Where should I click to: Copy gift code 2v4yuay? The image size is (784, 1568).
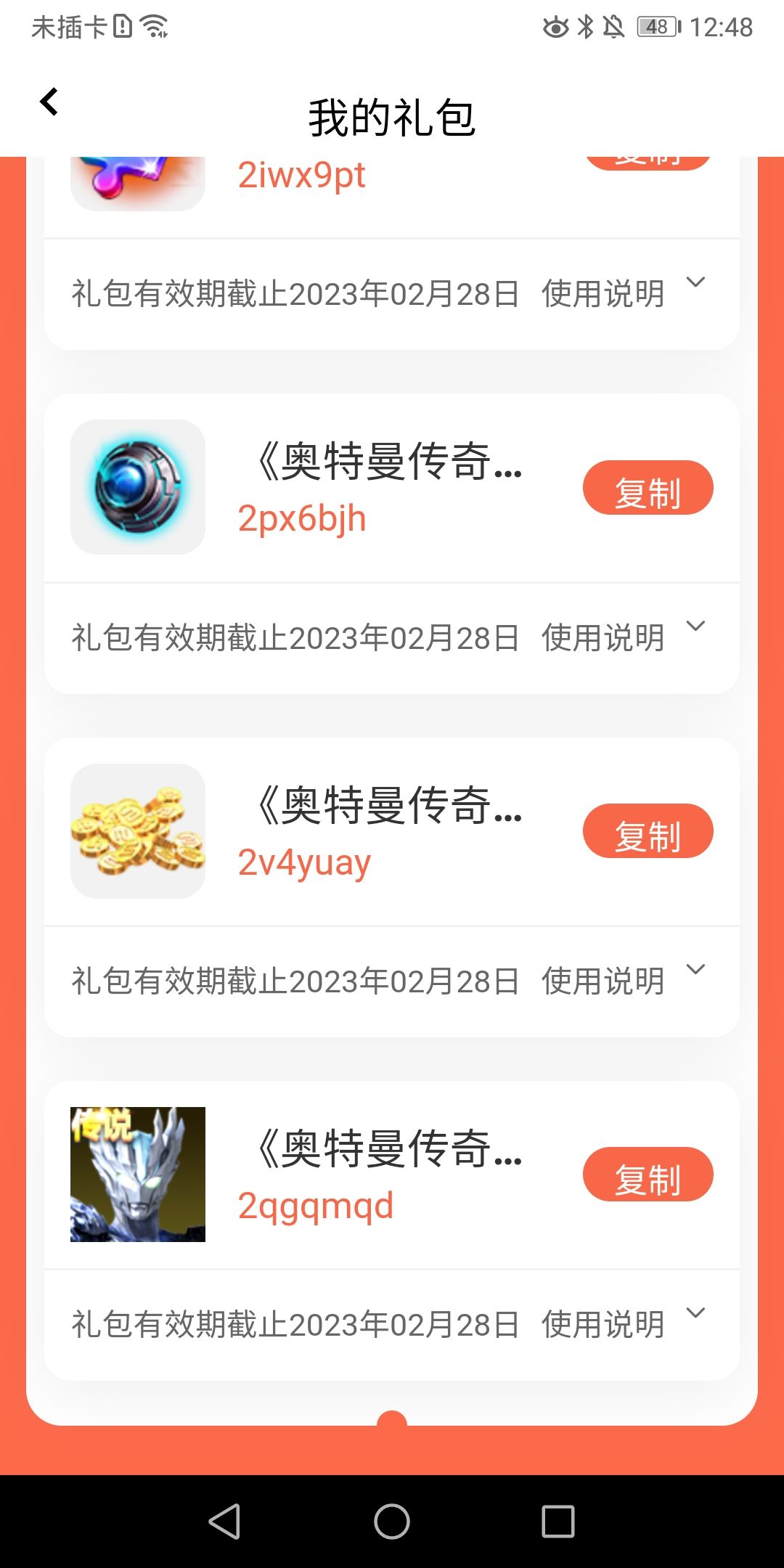point(648,831)
